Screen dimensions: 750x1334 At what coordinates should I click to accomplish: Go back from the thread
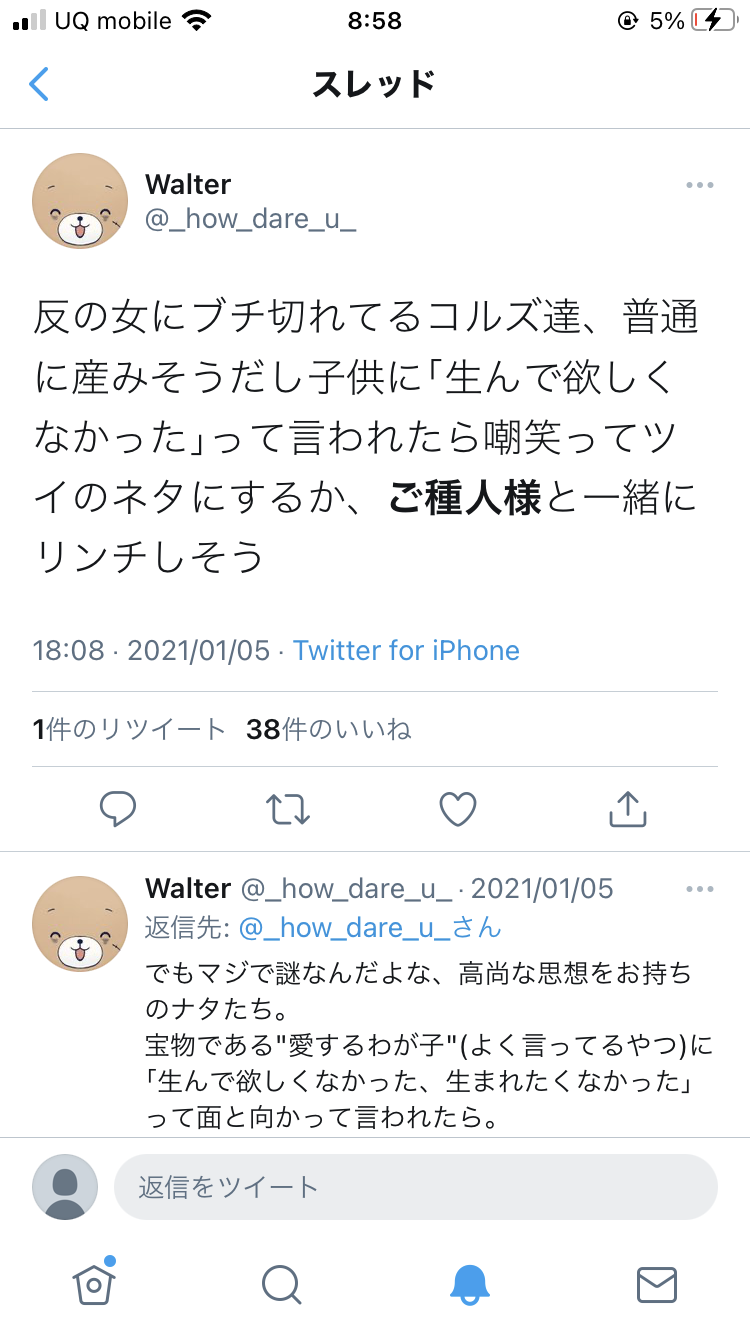(39, 85)
